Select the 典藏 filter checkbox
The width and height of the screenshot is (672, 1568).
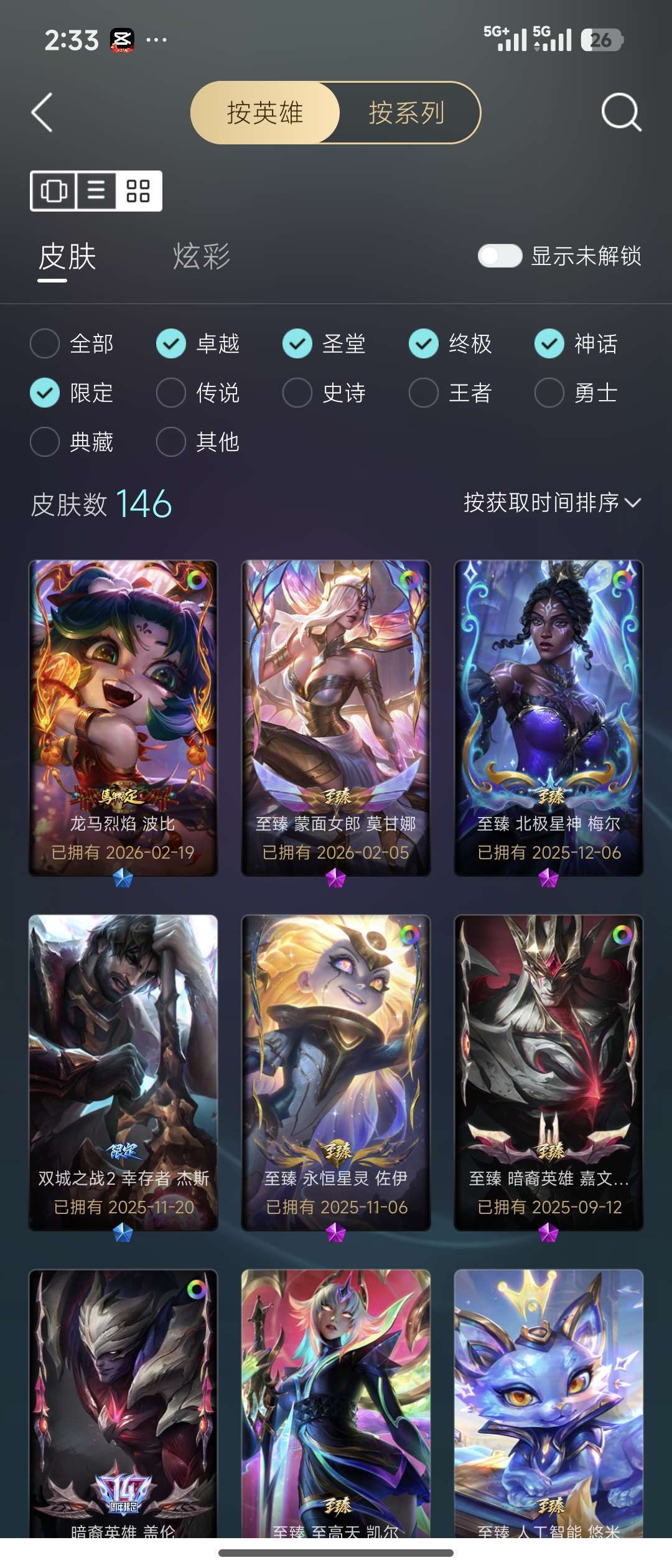45,442
